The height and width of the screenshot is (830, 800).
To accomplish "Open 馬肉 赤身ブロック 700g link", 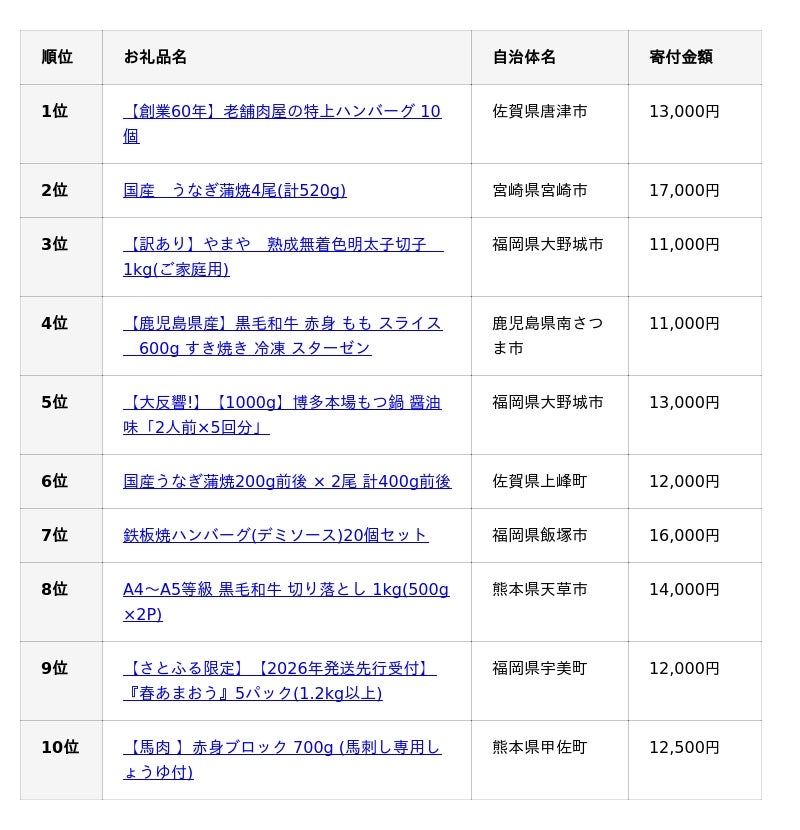I will 281,748.
